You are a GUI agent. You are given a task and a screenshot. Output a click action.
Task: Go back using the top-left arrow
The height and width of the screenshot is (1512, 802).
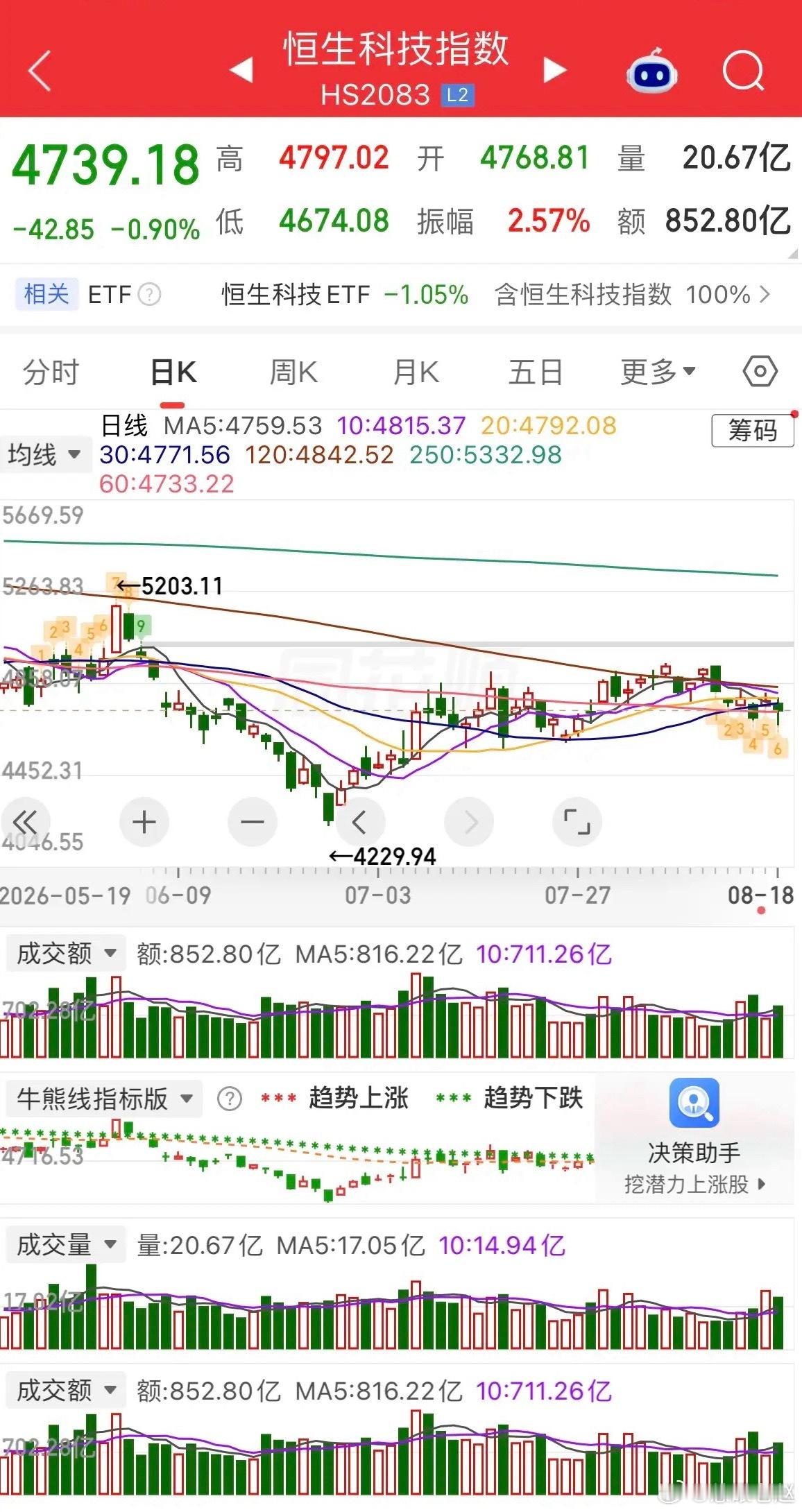pos(40,70)
